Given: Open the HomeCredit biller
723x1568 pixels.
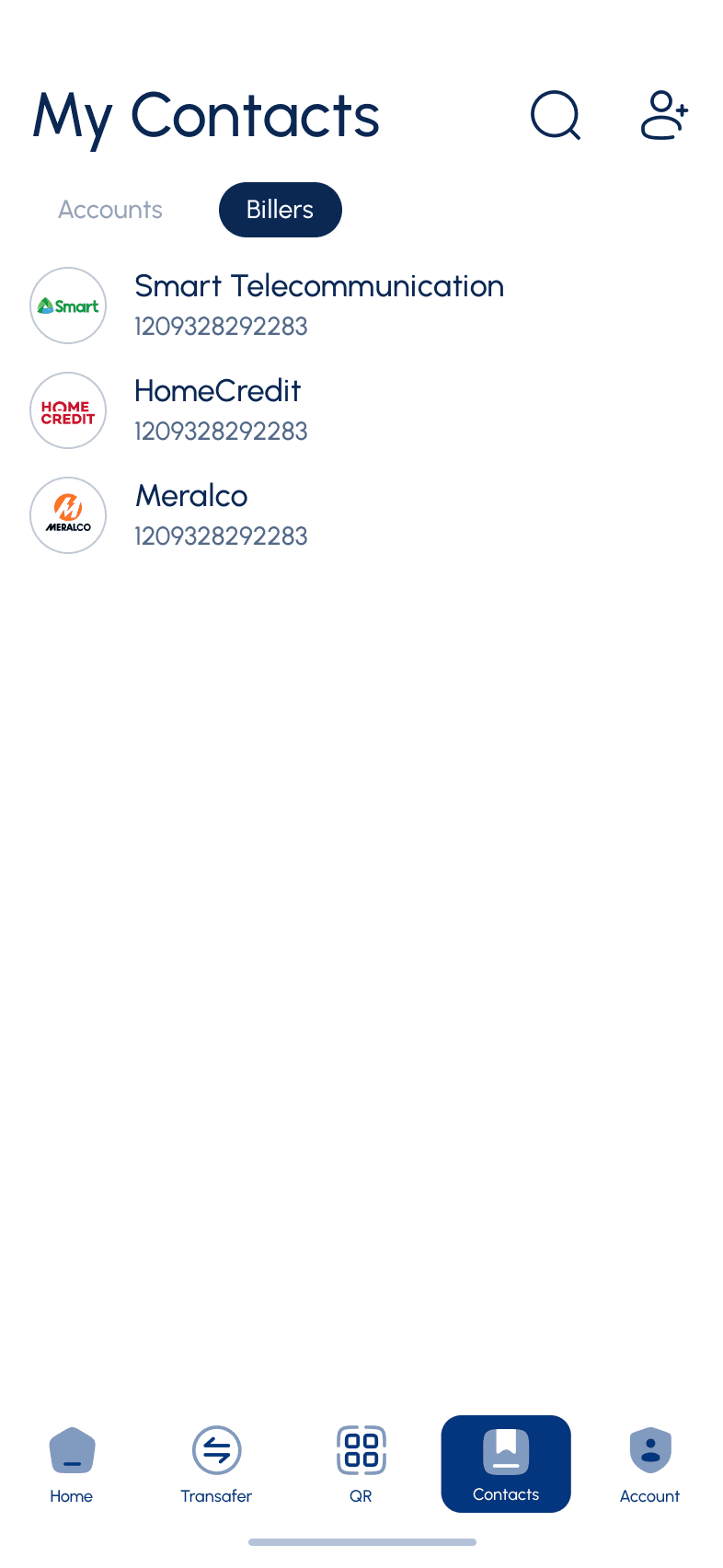Looking at the screenshot, I should click(x=361, y=410).
